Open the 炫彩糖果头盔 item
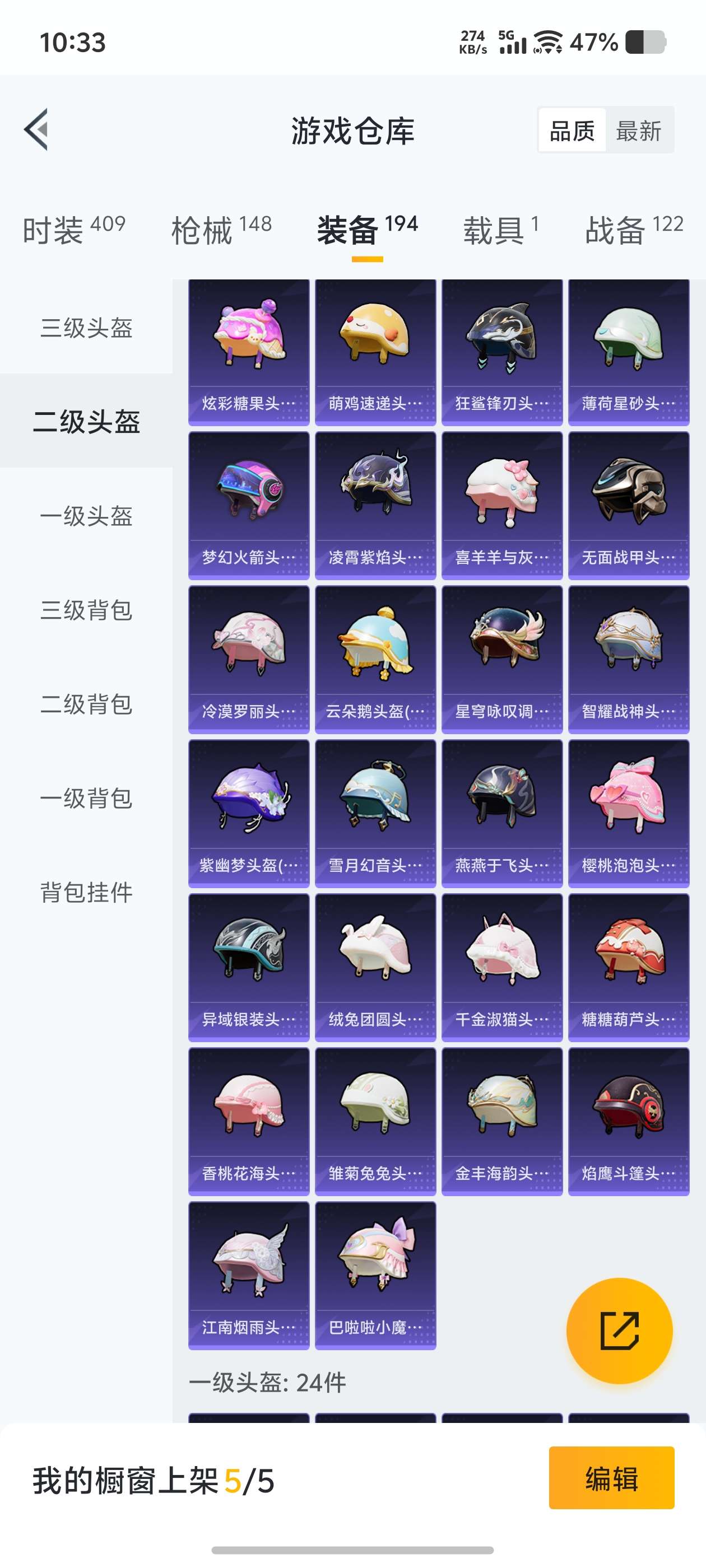The width and height of the screenshot is (706, 1568). click(249, 352)
